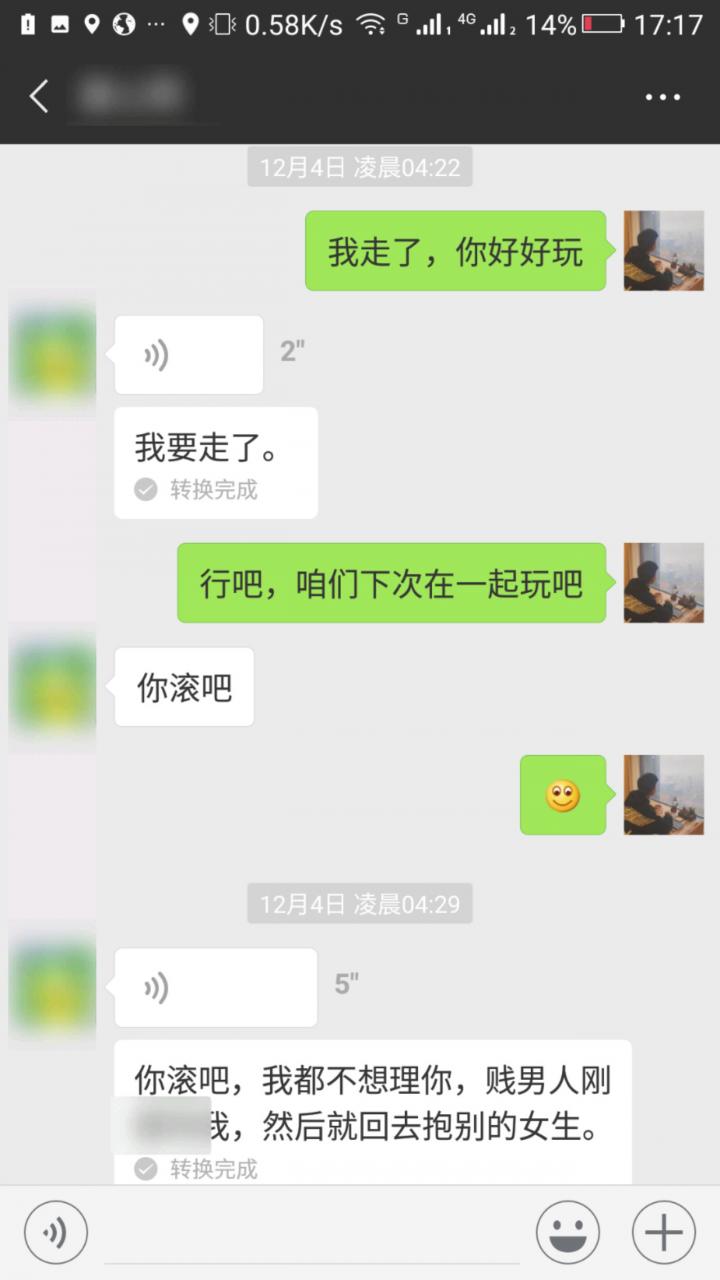
Task: Tap the smiling emoji sticker message
Action: coord(562,796)
